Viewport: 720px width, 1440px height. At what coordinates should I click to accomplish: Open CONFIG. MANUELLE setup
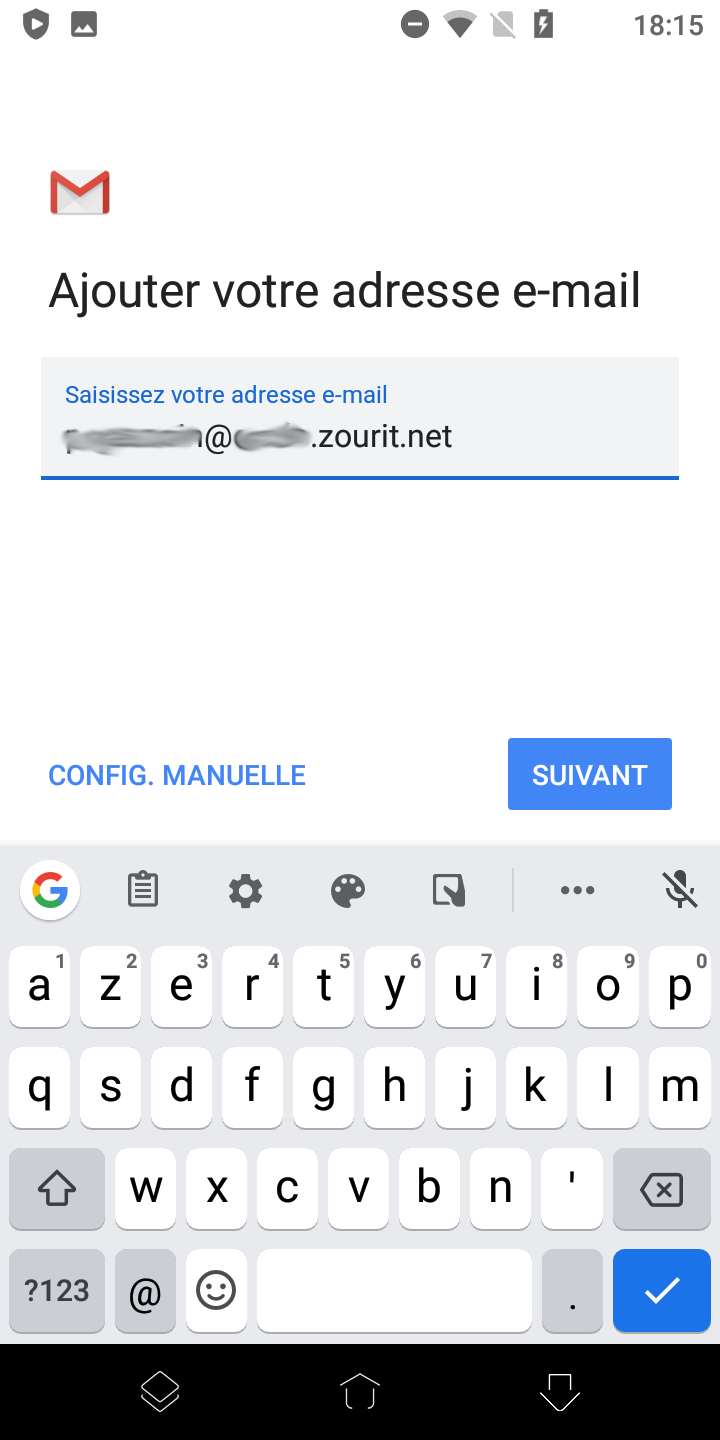coord(177,775)
